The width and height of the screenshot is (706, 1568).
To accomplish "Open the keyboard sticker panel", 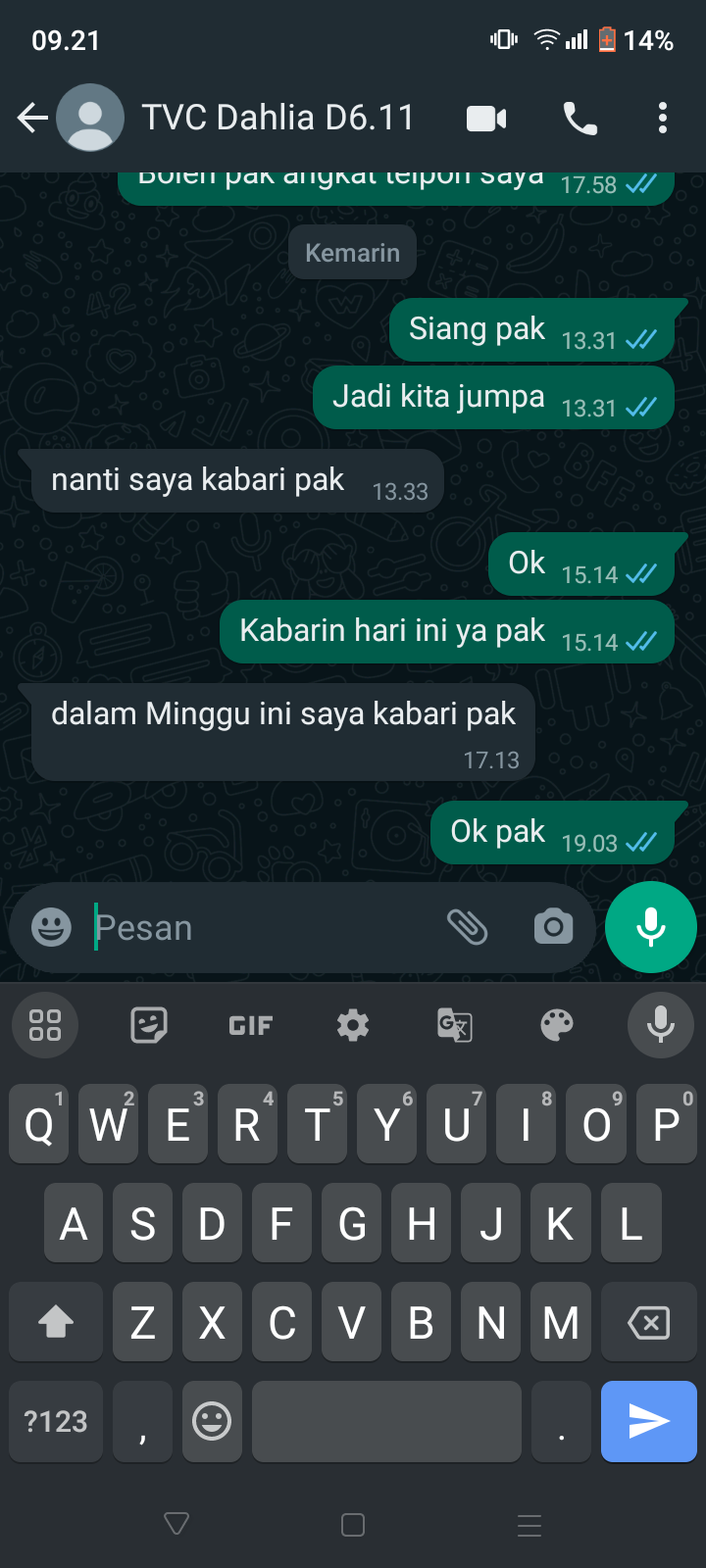I will pos(148,1025).
